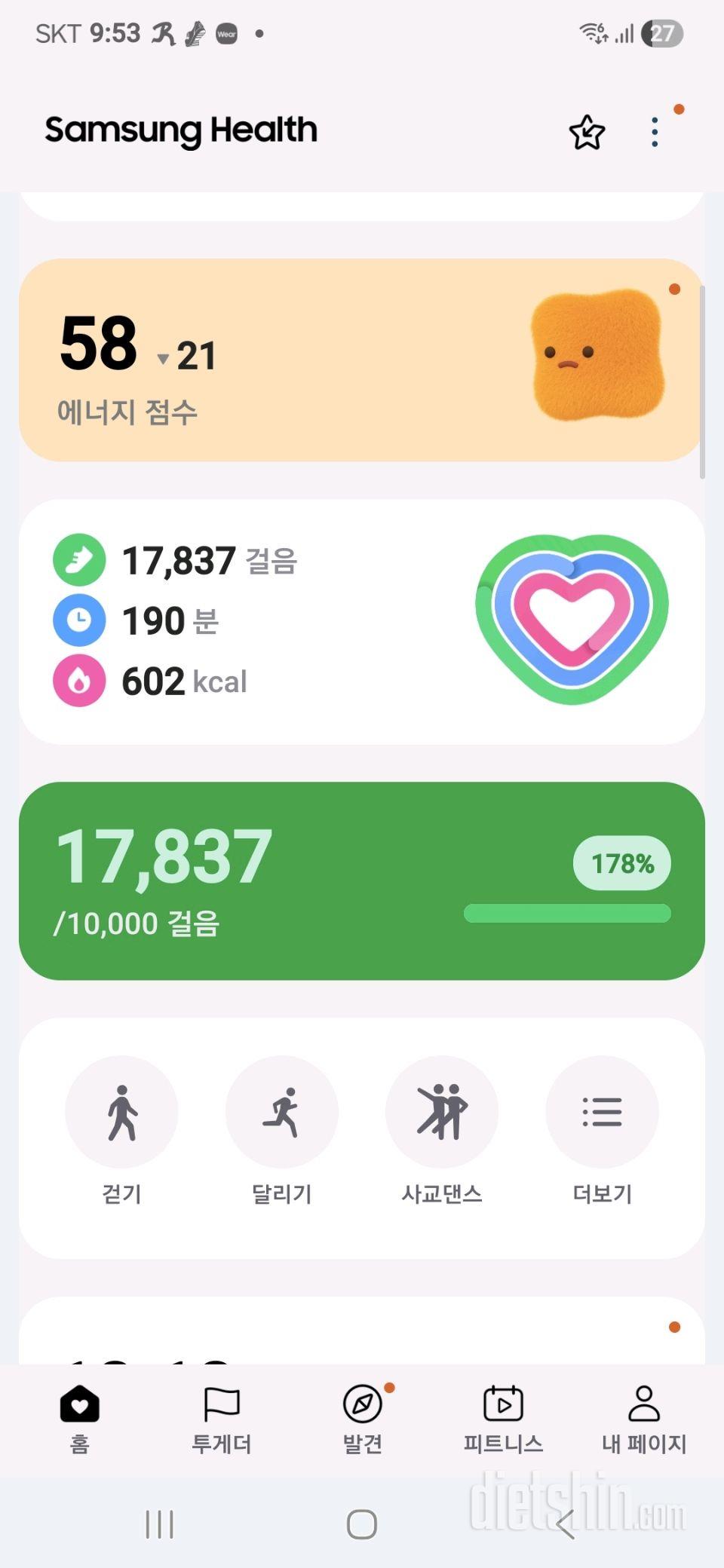This screenshot has height=1568, width=724.
Task: Open the star badge icon in the header
Action: 587,133
